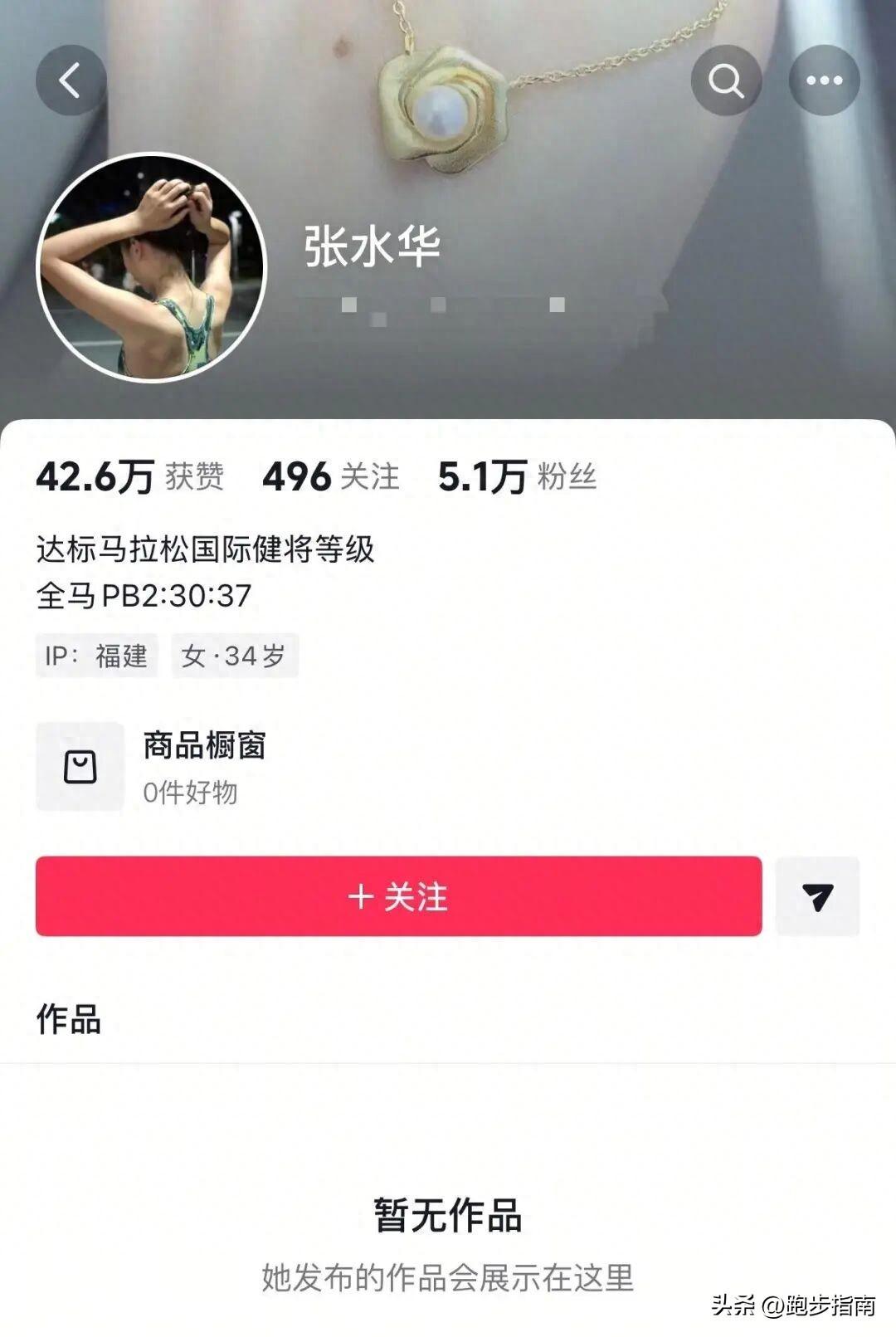
Task: View 张水华's profile avatar
Action: point(151,267)
